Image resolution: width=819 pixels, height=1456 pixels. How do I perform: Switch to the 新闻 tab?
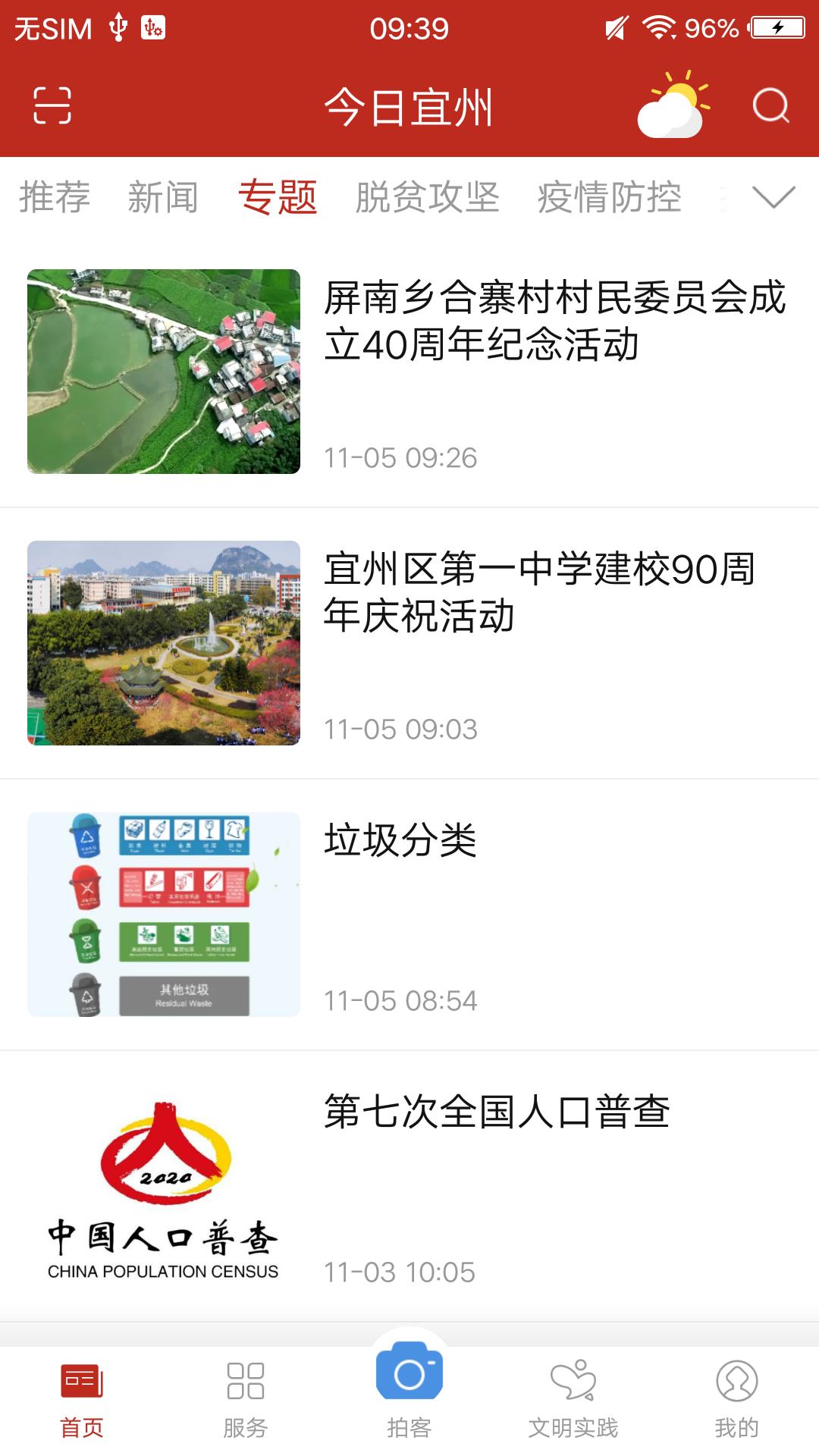[163, 198]
